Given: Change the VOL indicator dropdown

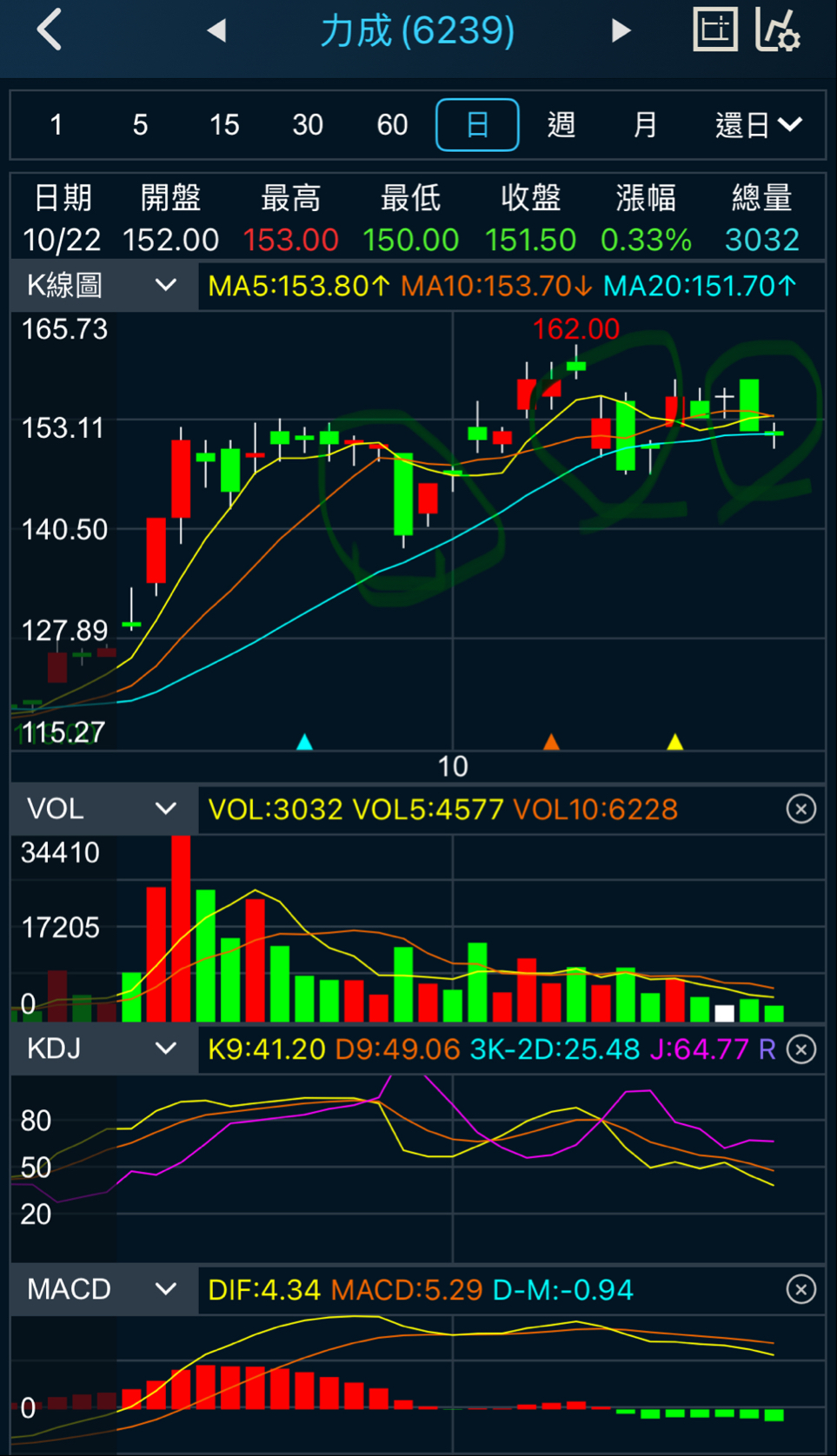Looking at the screenshot, I should coord(103,809).
